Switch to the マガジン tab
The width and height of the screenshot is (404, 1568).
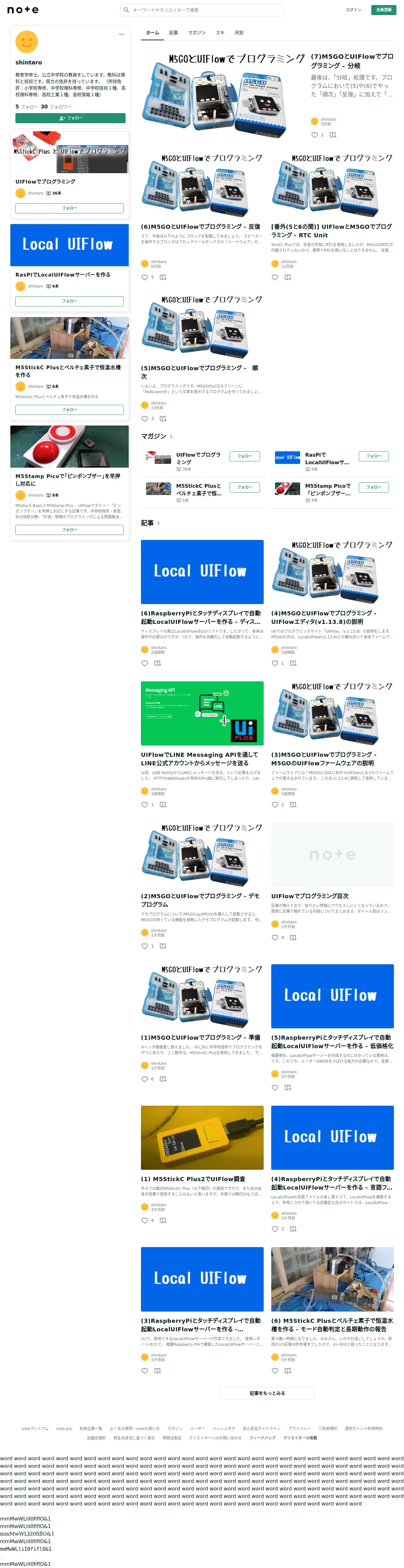[197, 33]
